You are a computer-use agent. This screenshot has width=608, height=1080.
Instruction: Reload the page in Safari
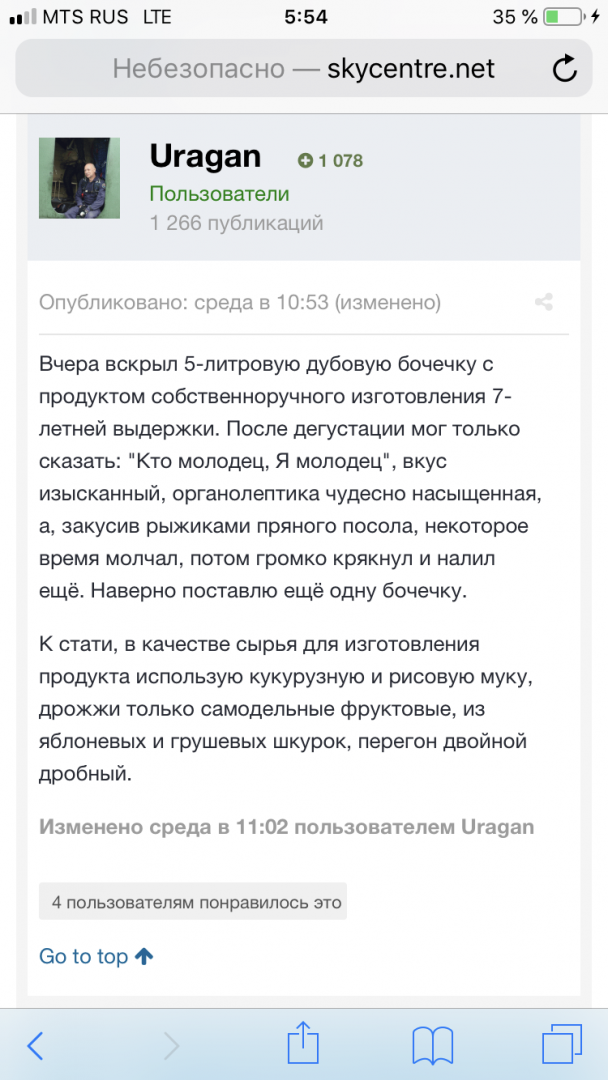pyautogui.click(x=565, y=69)
